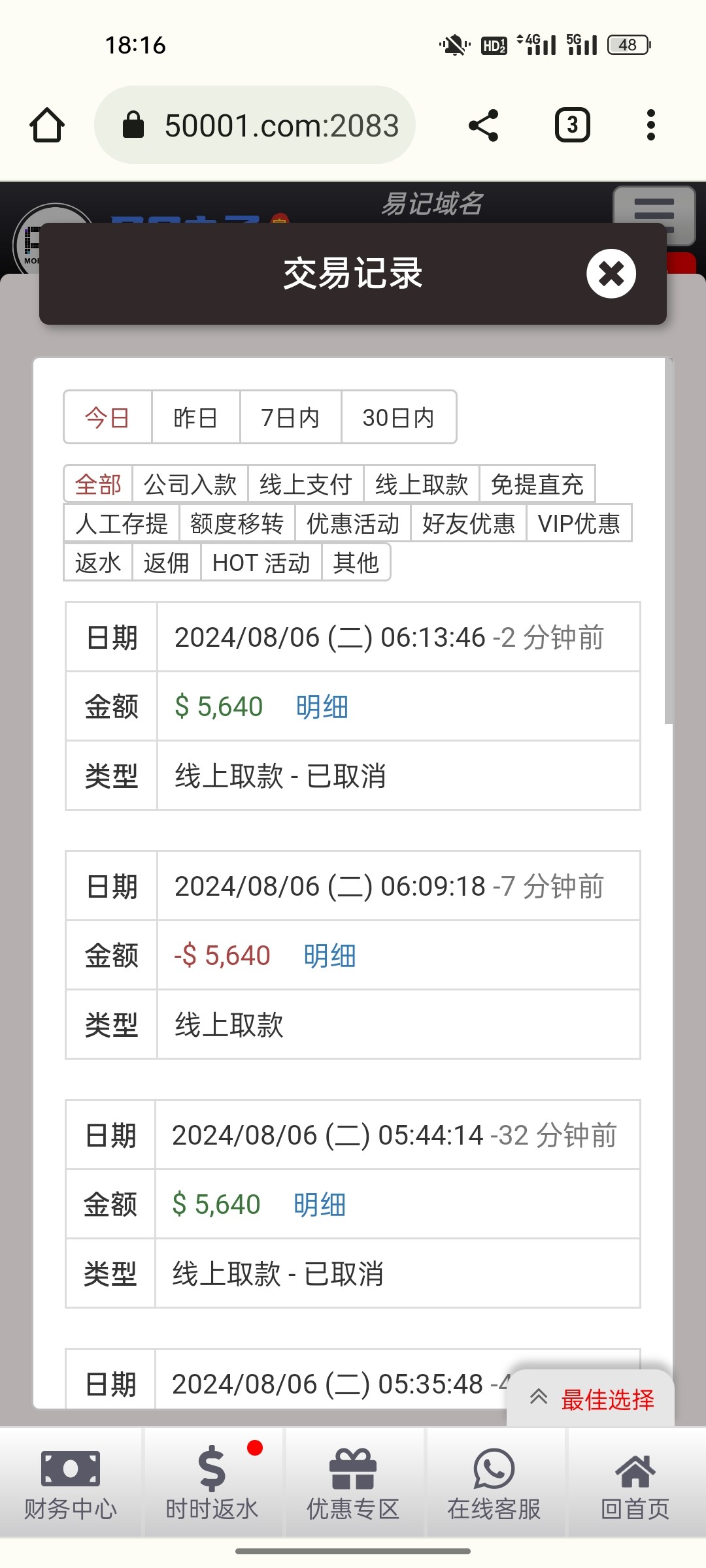
Task: Open 明细 for the 06:09:18 withdrawal
Action: coord(329,955)
